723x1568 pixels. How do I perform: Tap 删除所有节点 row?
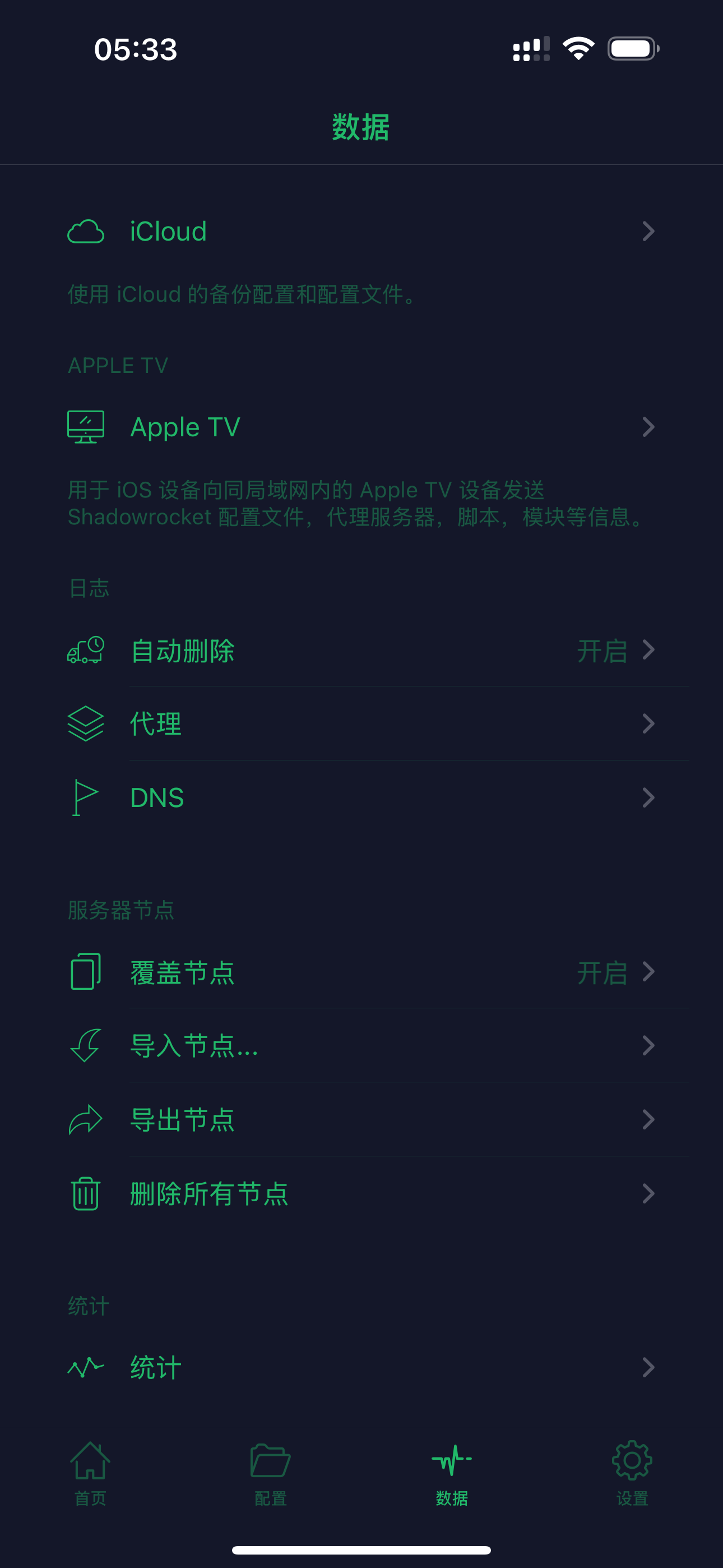coord(361,1193)
